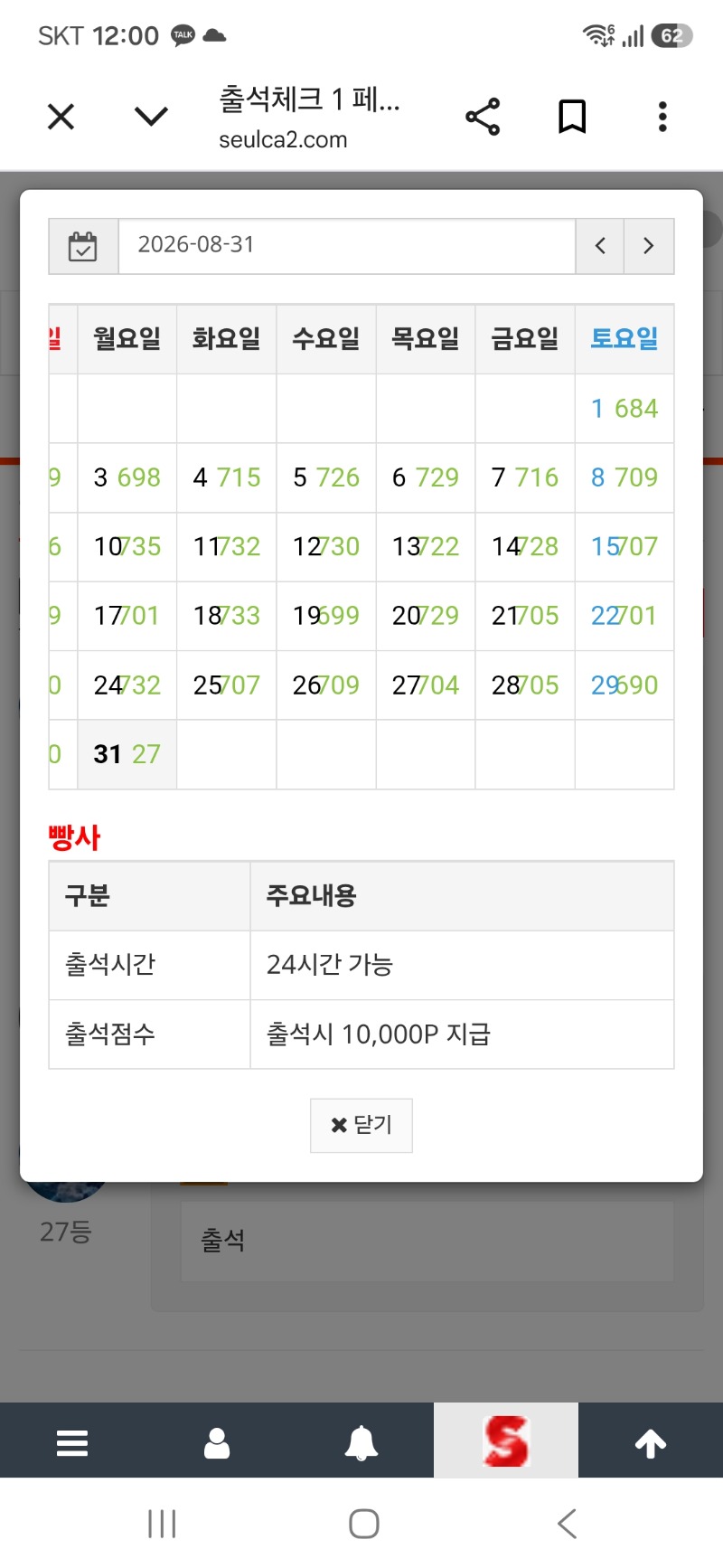Open the profile icon in bottom bar
This screenshot has height=1568, width=723.
point(217,1442)
